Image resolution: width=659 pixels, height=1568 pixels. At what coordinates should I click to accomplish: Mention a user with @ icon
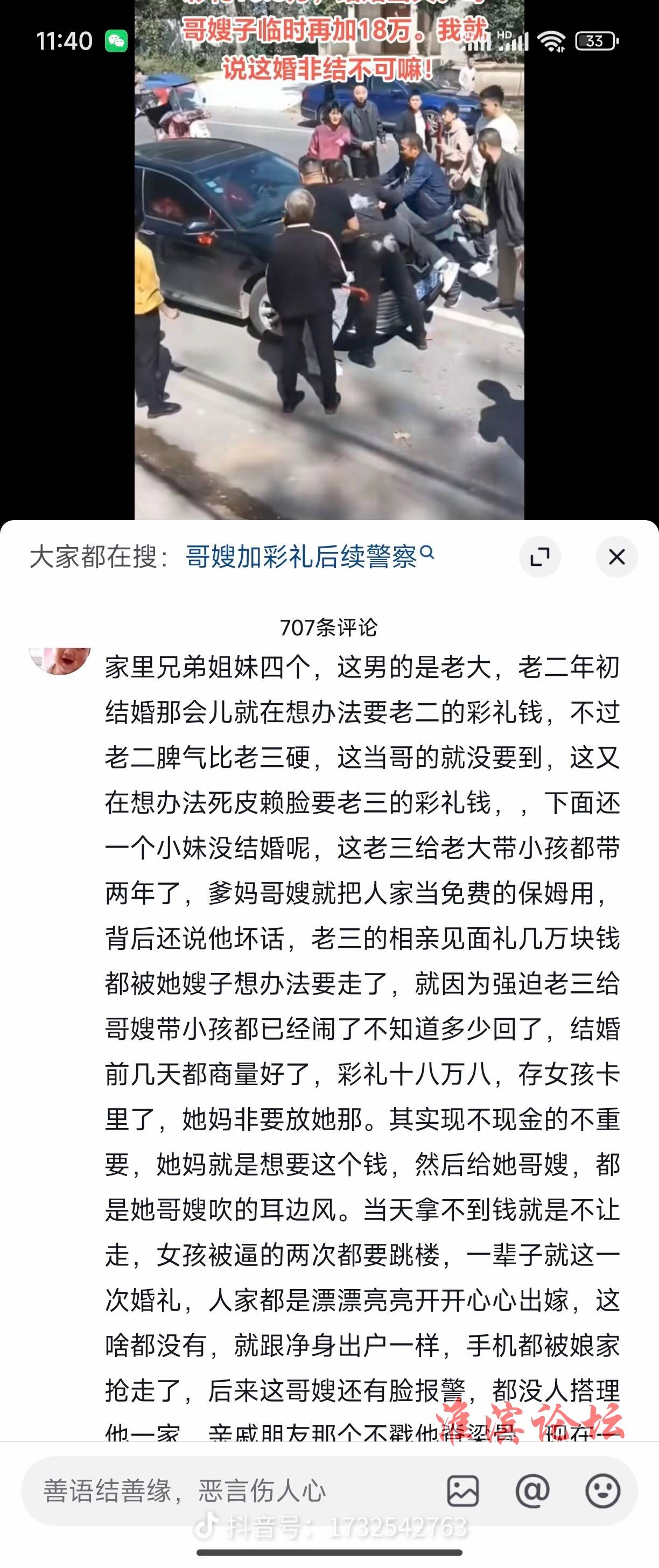532,1490
